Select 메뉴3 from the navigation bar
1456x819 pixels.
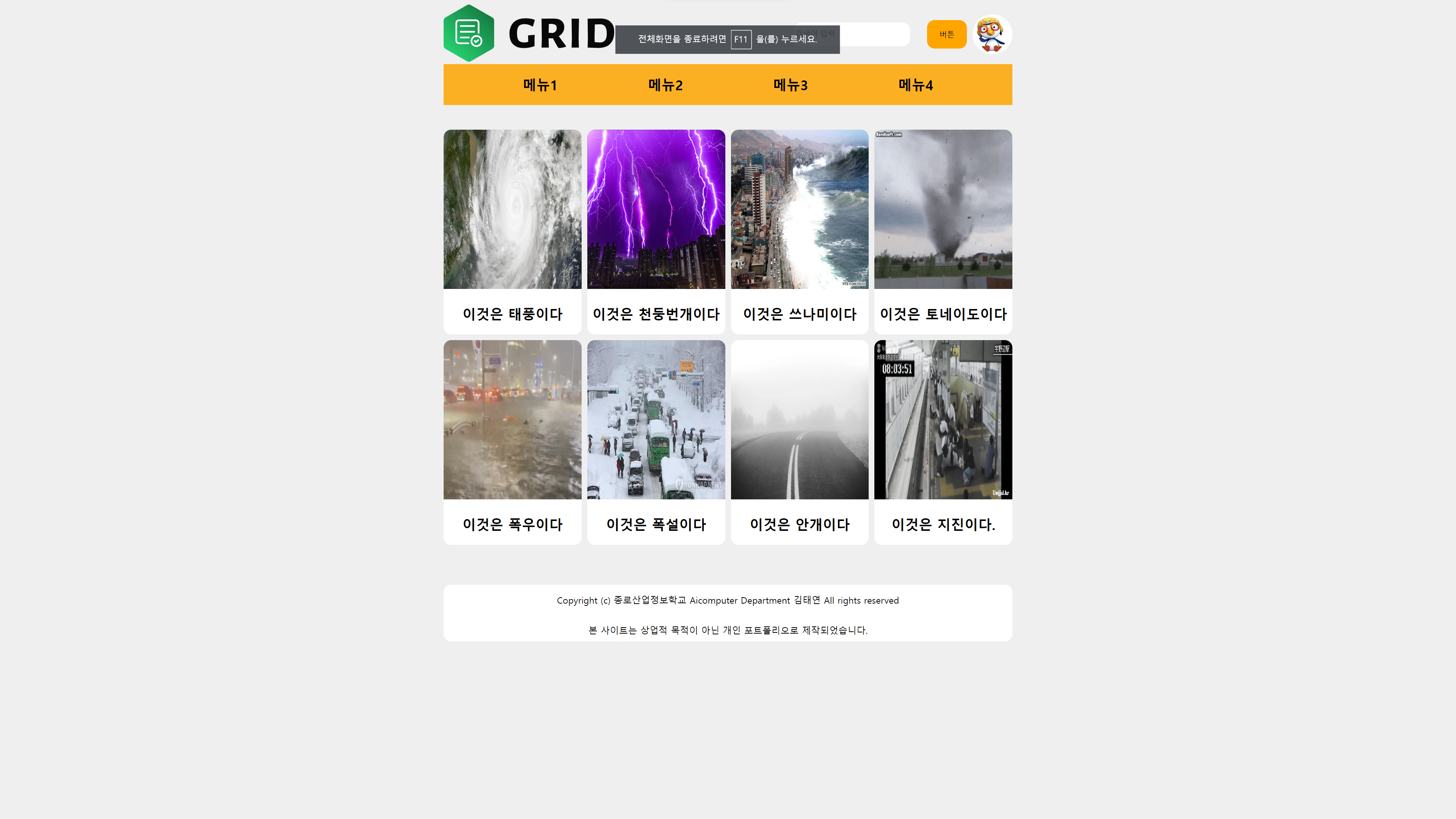(790, 85)
